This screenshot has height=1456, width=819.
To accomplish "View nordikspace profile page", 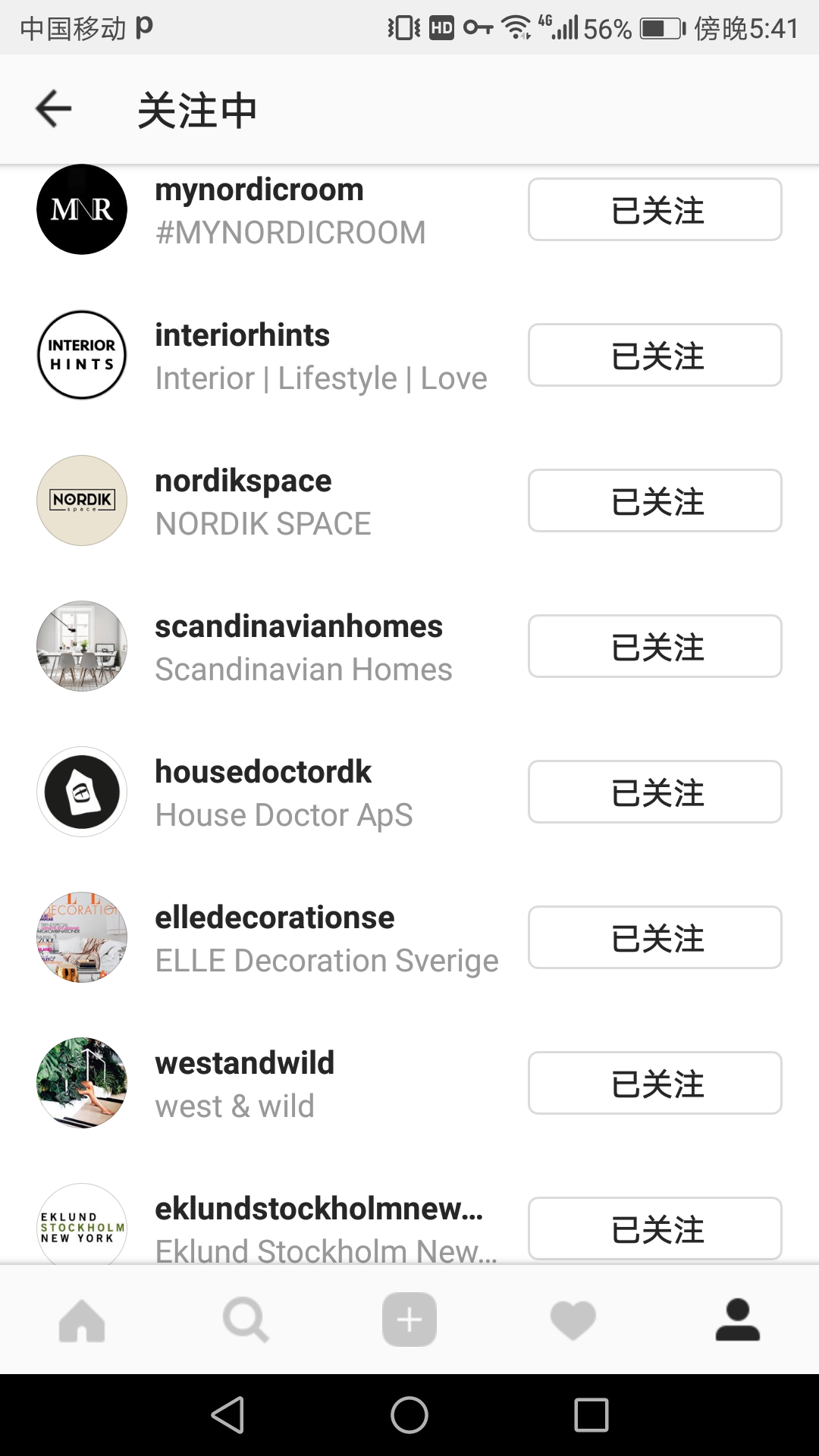I will click(x=243, y=481).
